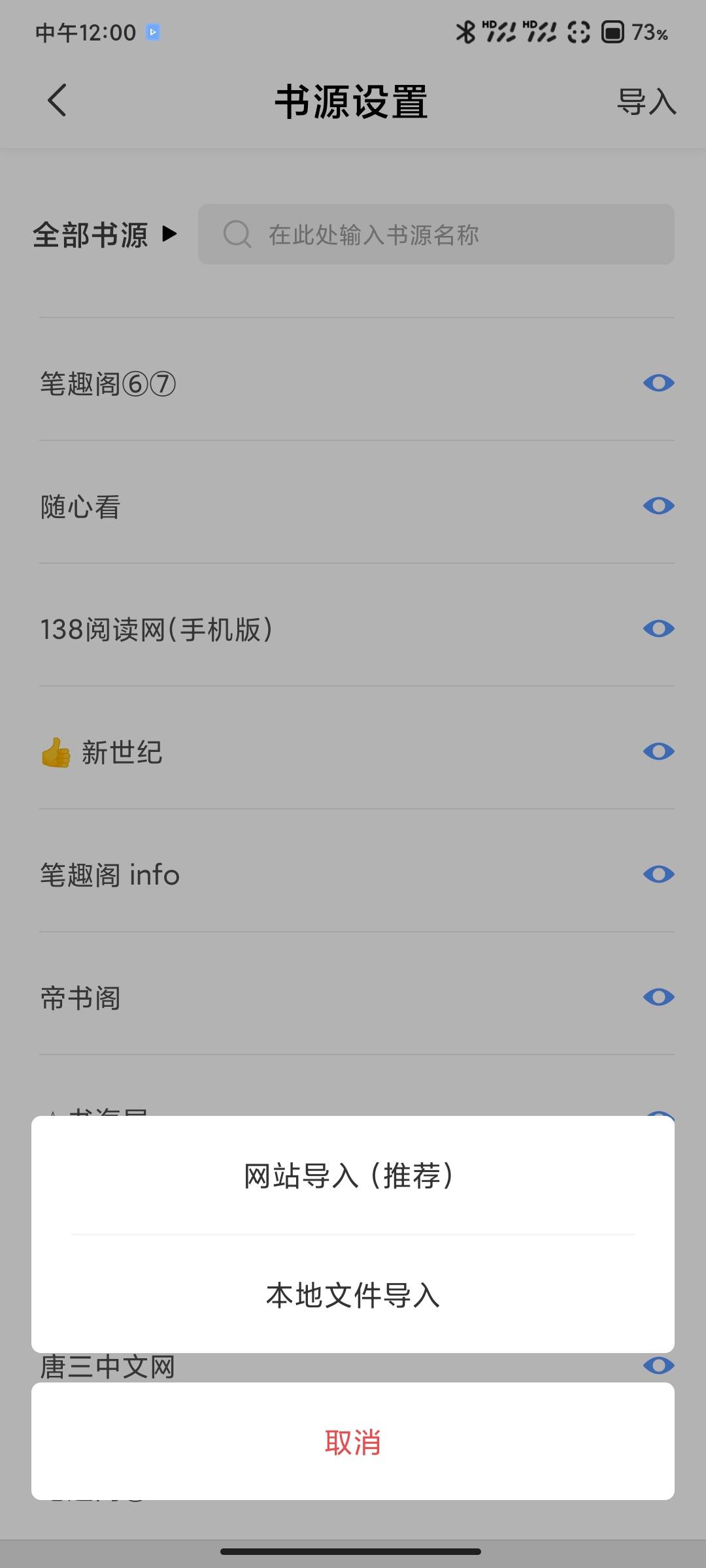Choose 网站导入（推荐） option
The image size is (706, 1568).
click(x=352, y=1176)
